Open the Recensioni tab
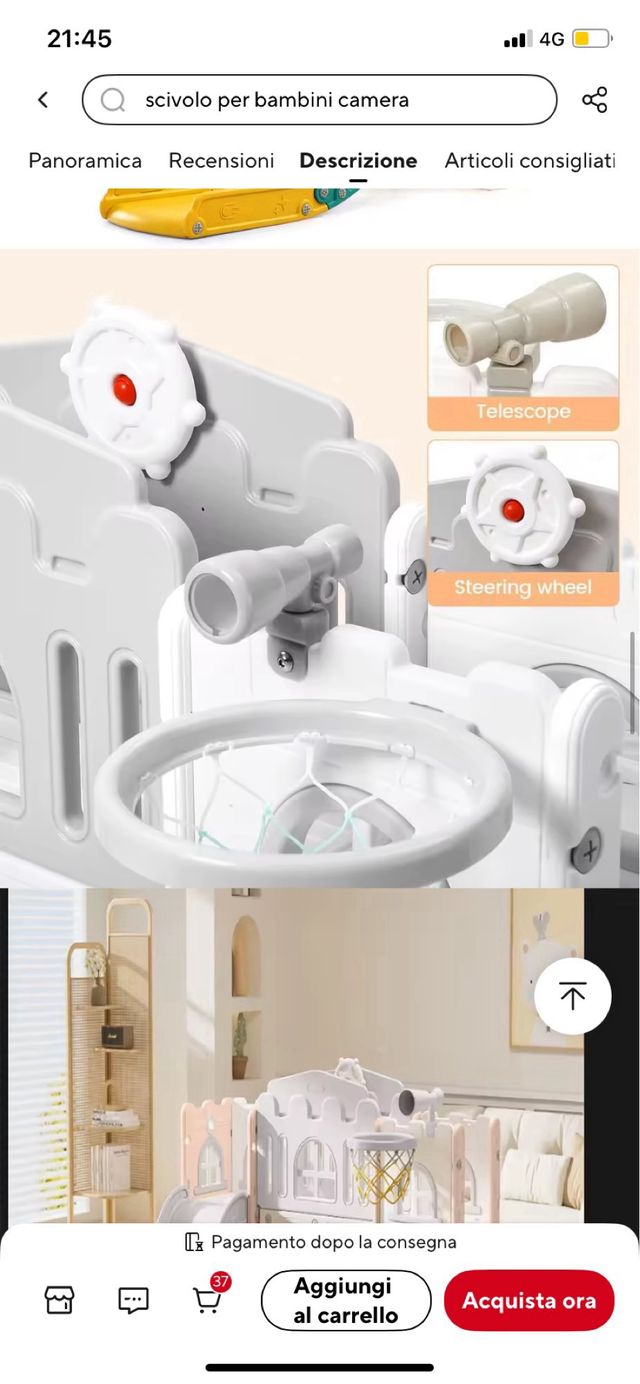The width and height of the screenshot is (640, 1384). tap(221, 161)
